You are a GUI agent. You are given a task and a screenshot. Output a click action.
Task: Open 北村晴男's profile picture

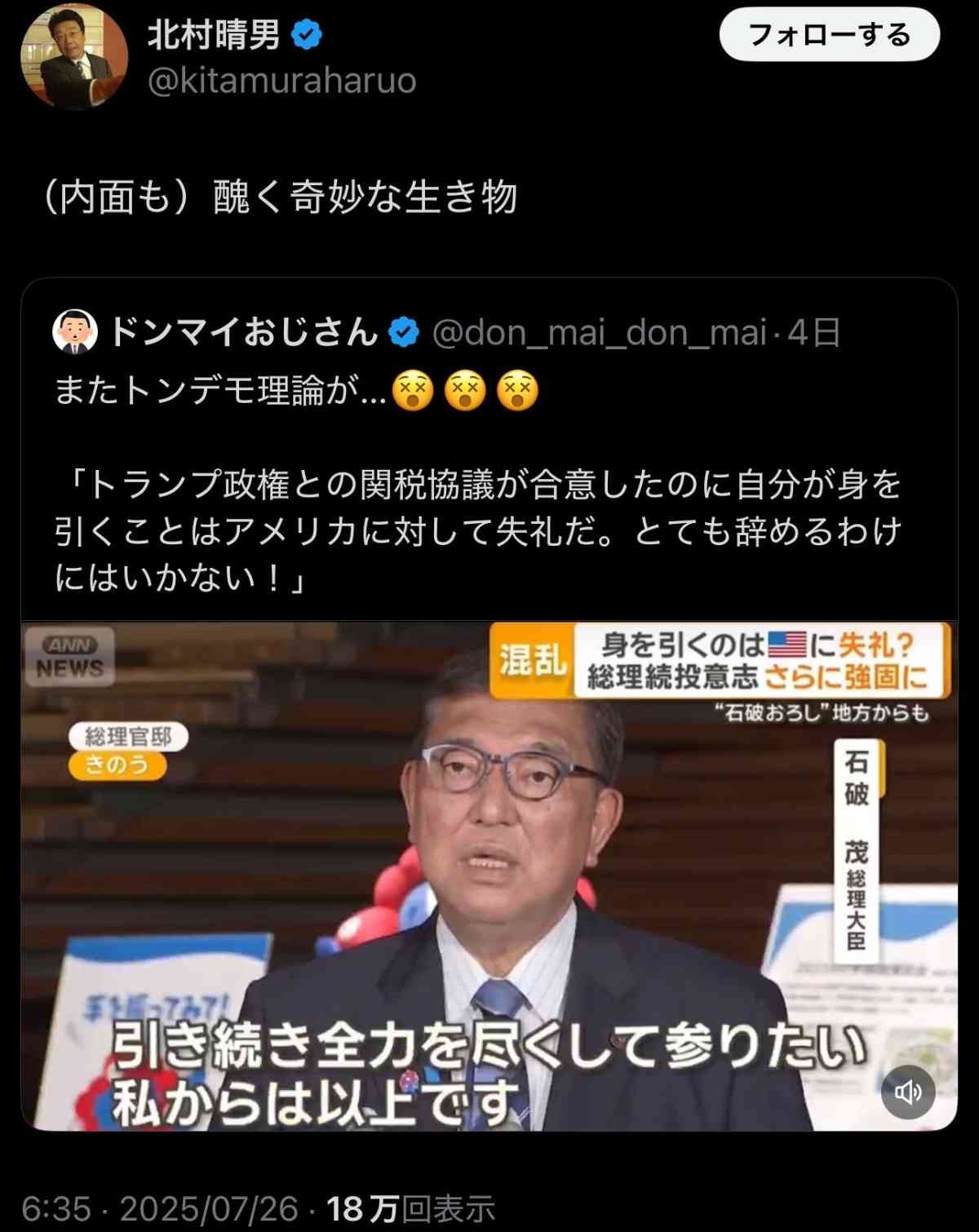coord(74,57)
